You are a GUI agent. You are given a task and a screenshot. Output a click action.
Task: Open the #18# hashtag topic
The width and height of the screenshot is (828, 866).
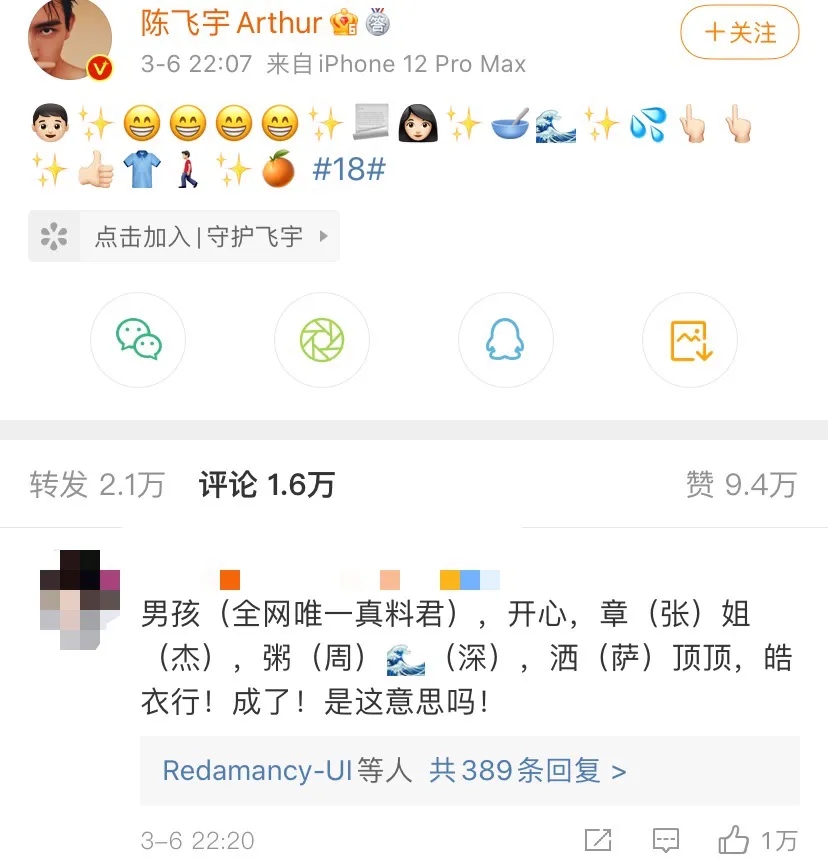click(x=348, y=169)
